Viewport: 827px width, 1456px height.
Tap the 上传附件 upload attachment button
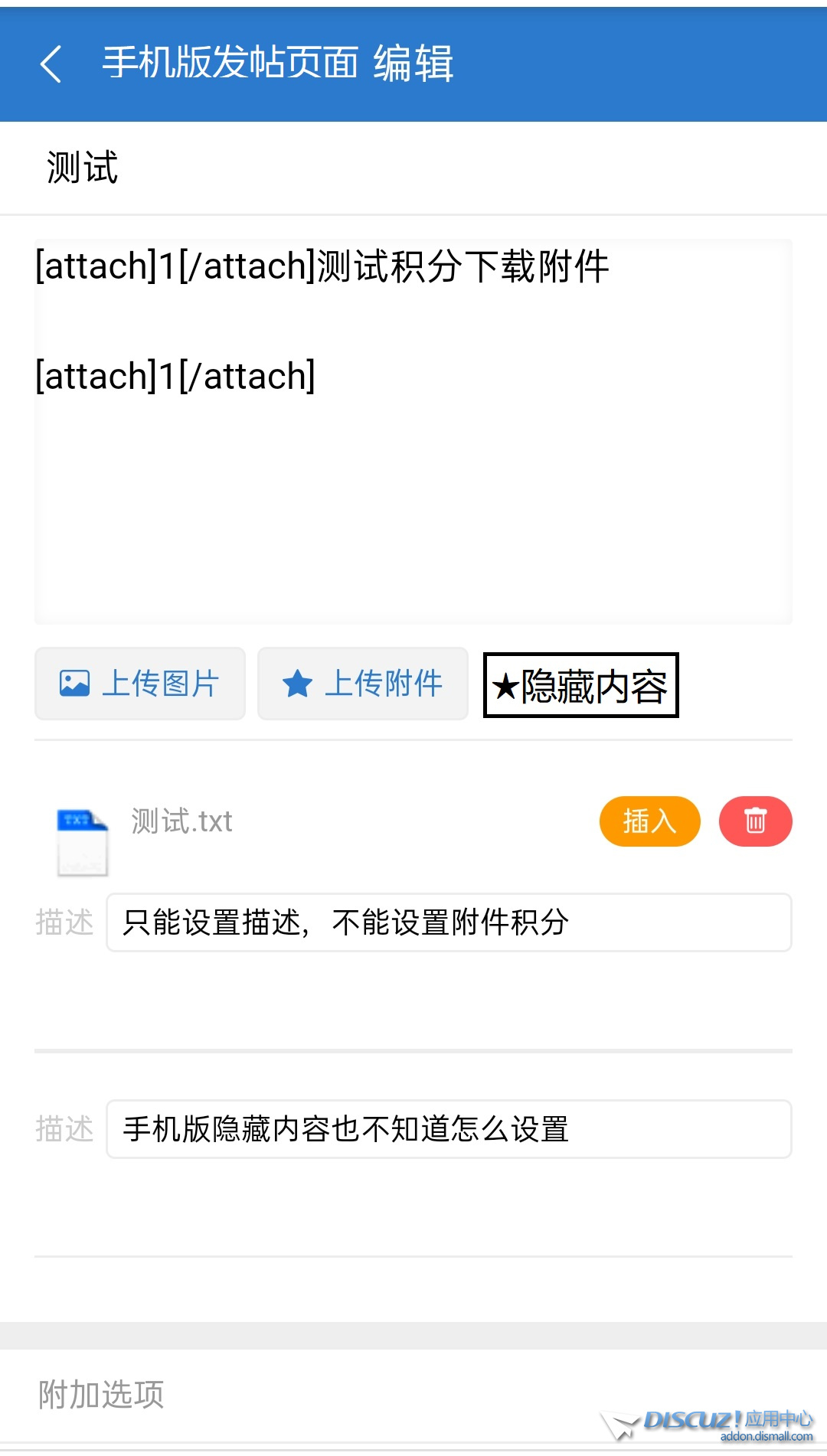click(x=363, y=684)
